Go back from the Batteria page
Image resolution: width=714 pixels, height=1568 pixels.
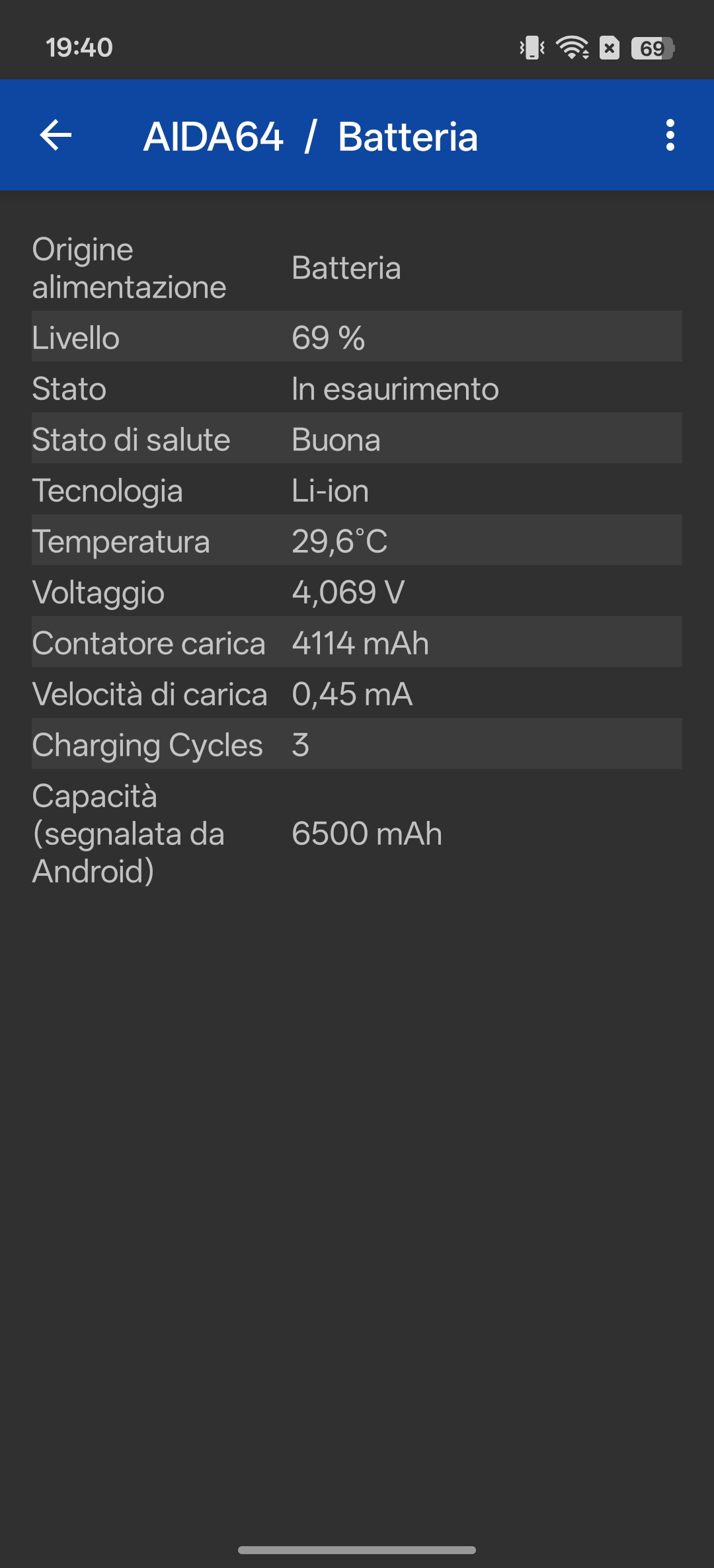coord(56,136)
